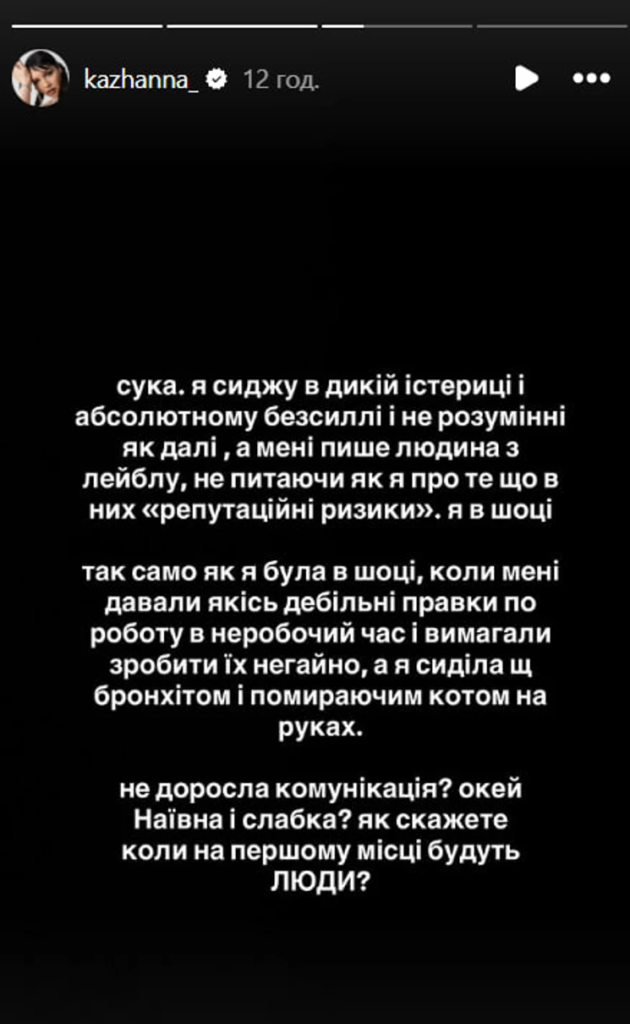Tap the kazhanna_ username link
This screenshot has height=1024, width=630.
tap(142, 79)
